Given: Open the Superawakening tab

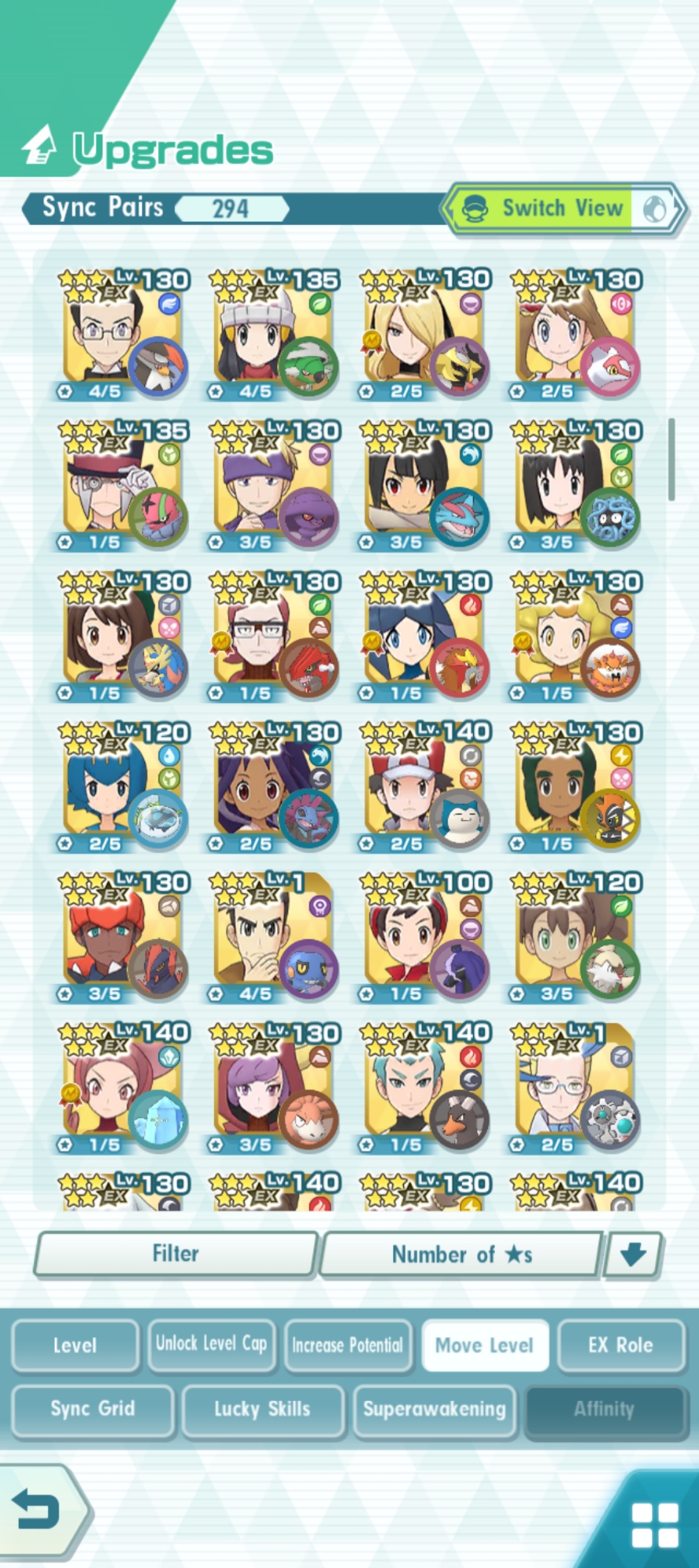Looking at the screenshot, I should [x=434, y=1409].
